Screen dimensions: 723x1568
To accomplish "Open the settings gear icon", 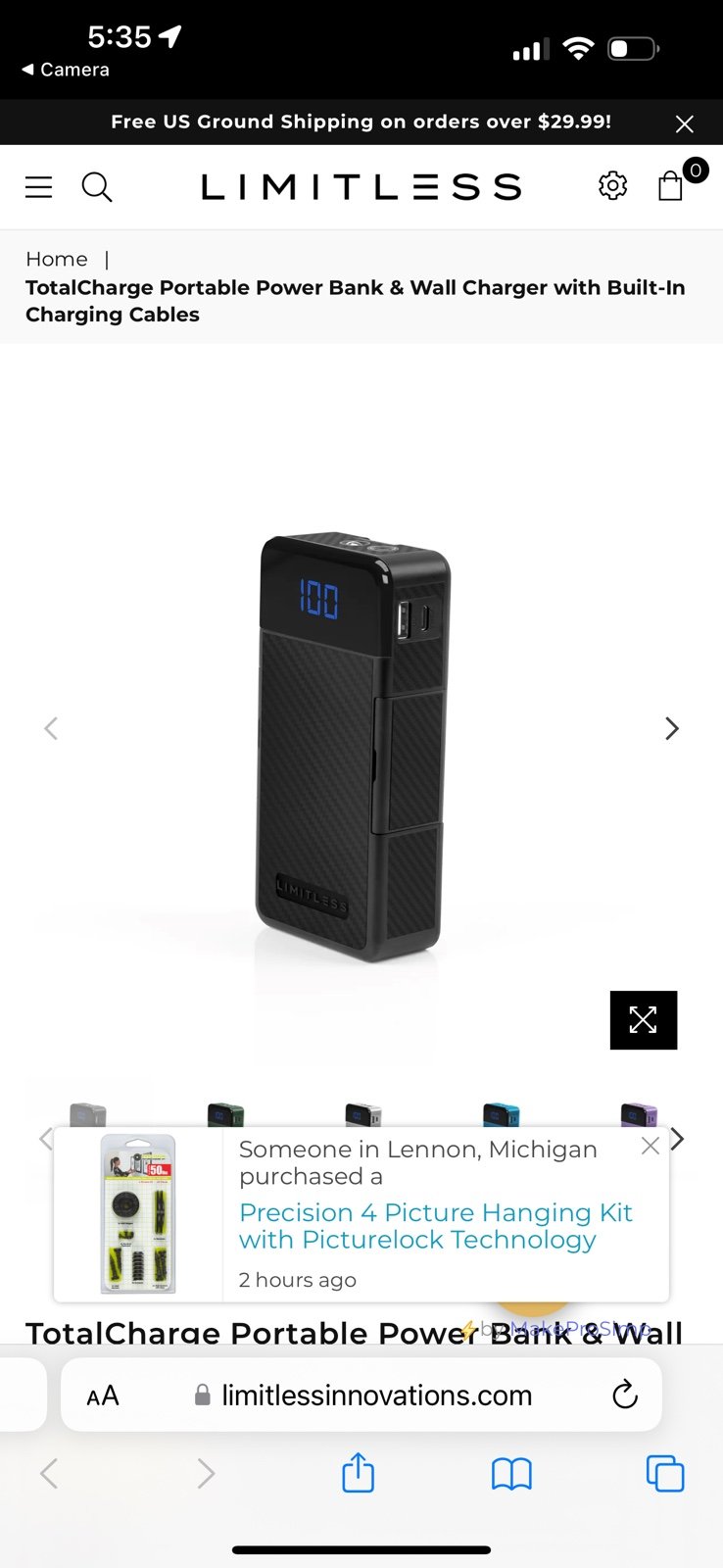I will pyautogui.click(x=612, y=185).
